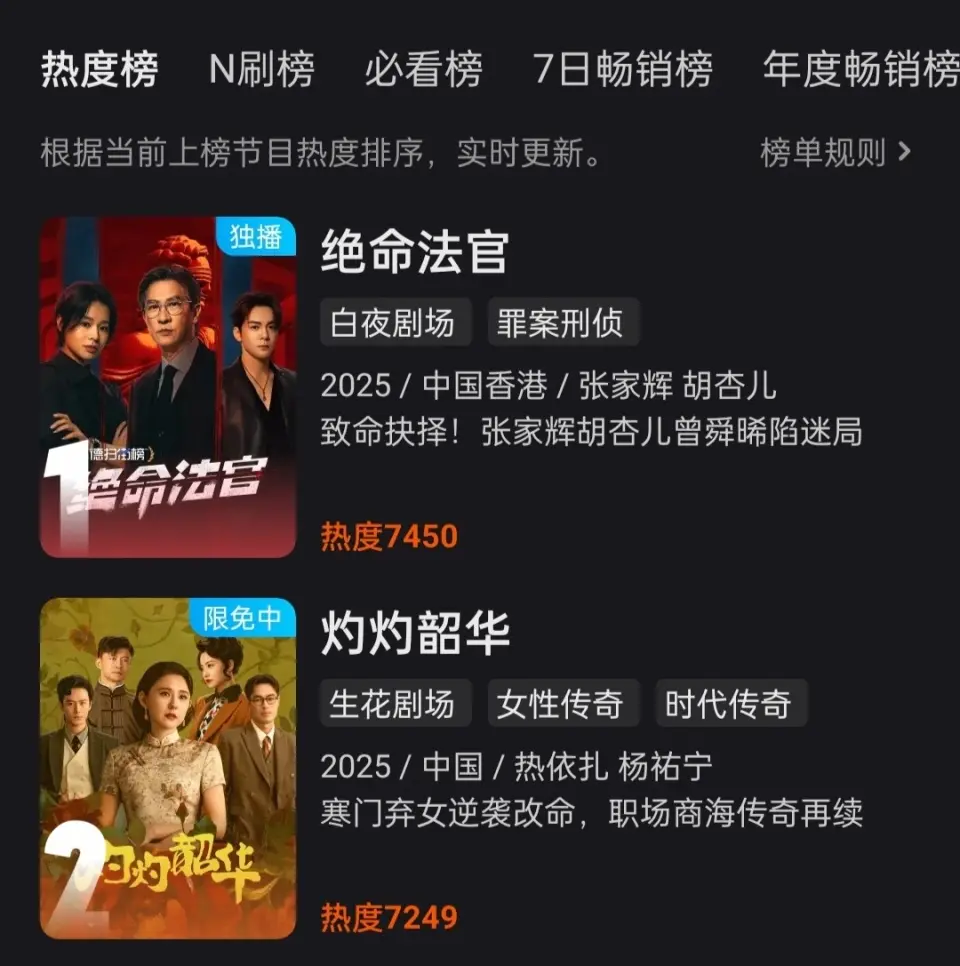Open the 绝命法官 poster thumbnail
This screenshot has height=966, width=960.
[168, 387]
